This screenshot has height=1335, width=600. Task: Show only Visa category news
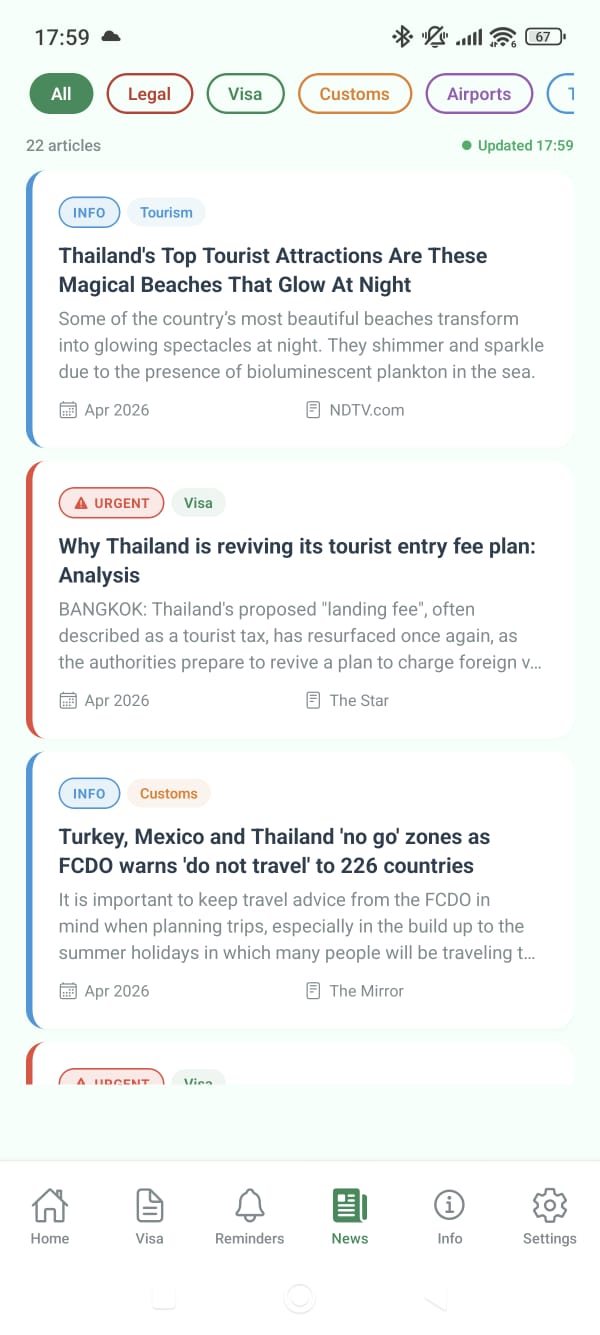click(x=244, y=94)
